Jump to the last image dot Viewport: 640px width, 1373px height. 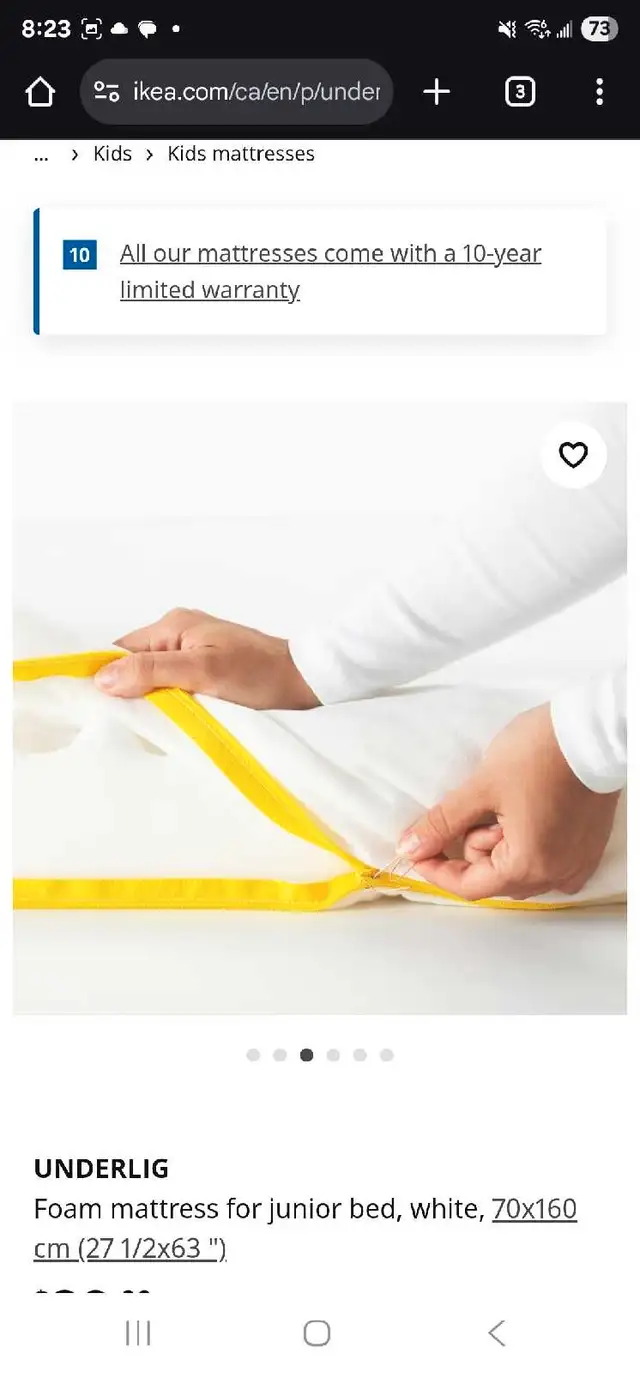[387, 1055]
